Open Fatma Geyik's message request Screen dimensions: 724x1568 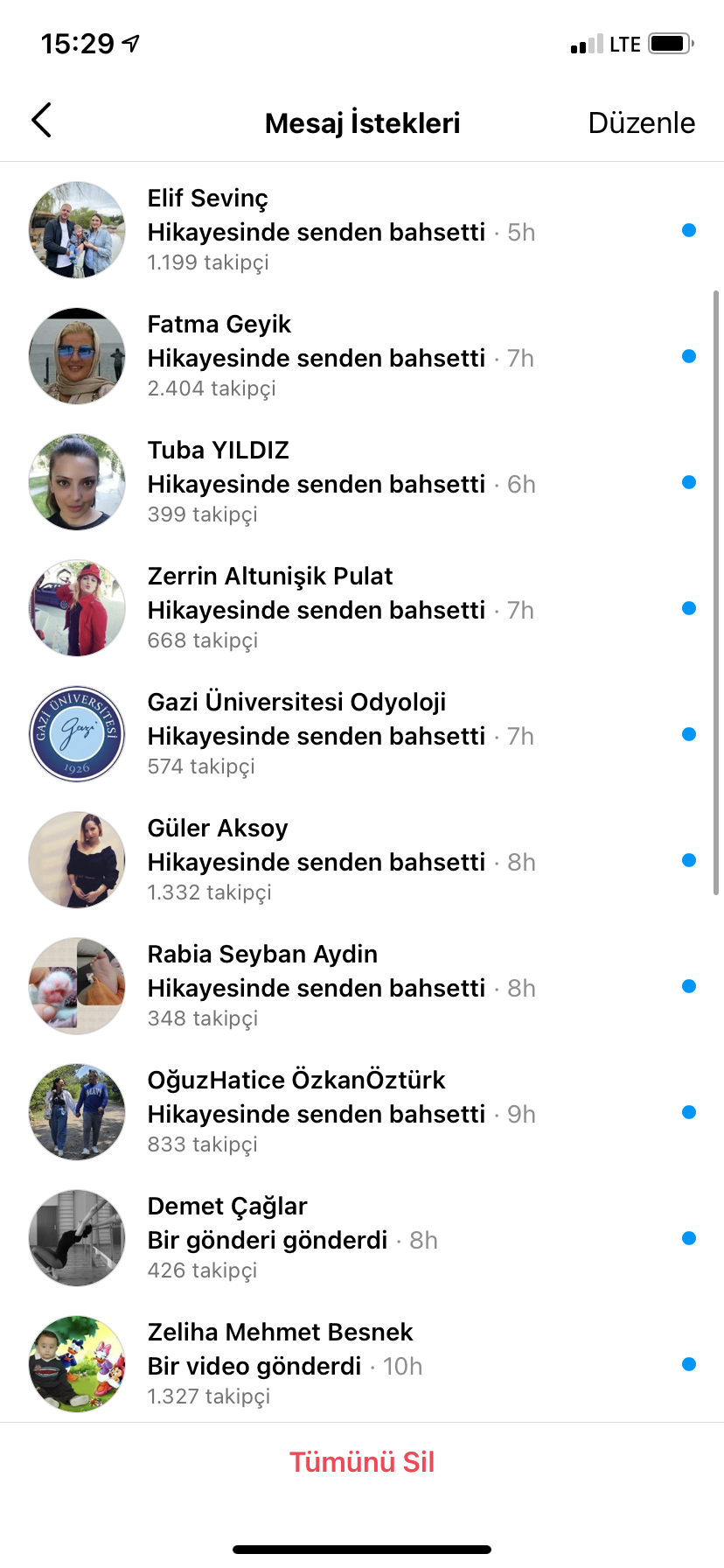point(362,356)
